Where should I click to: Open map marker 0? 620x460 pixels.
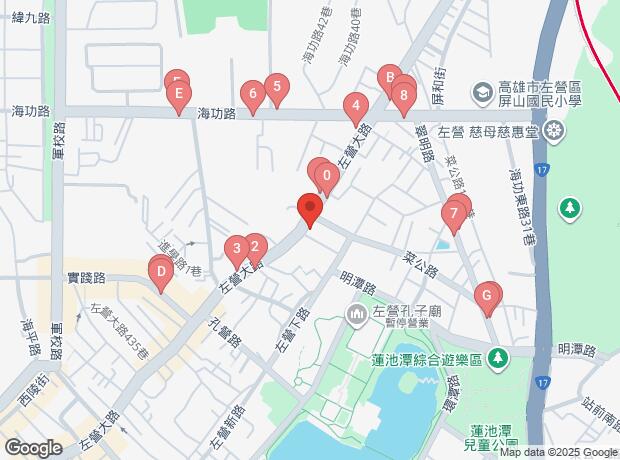(326, 178)
